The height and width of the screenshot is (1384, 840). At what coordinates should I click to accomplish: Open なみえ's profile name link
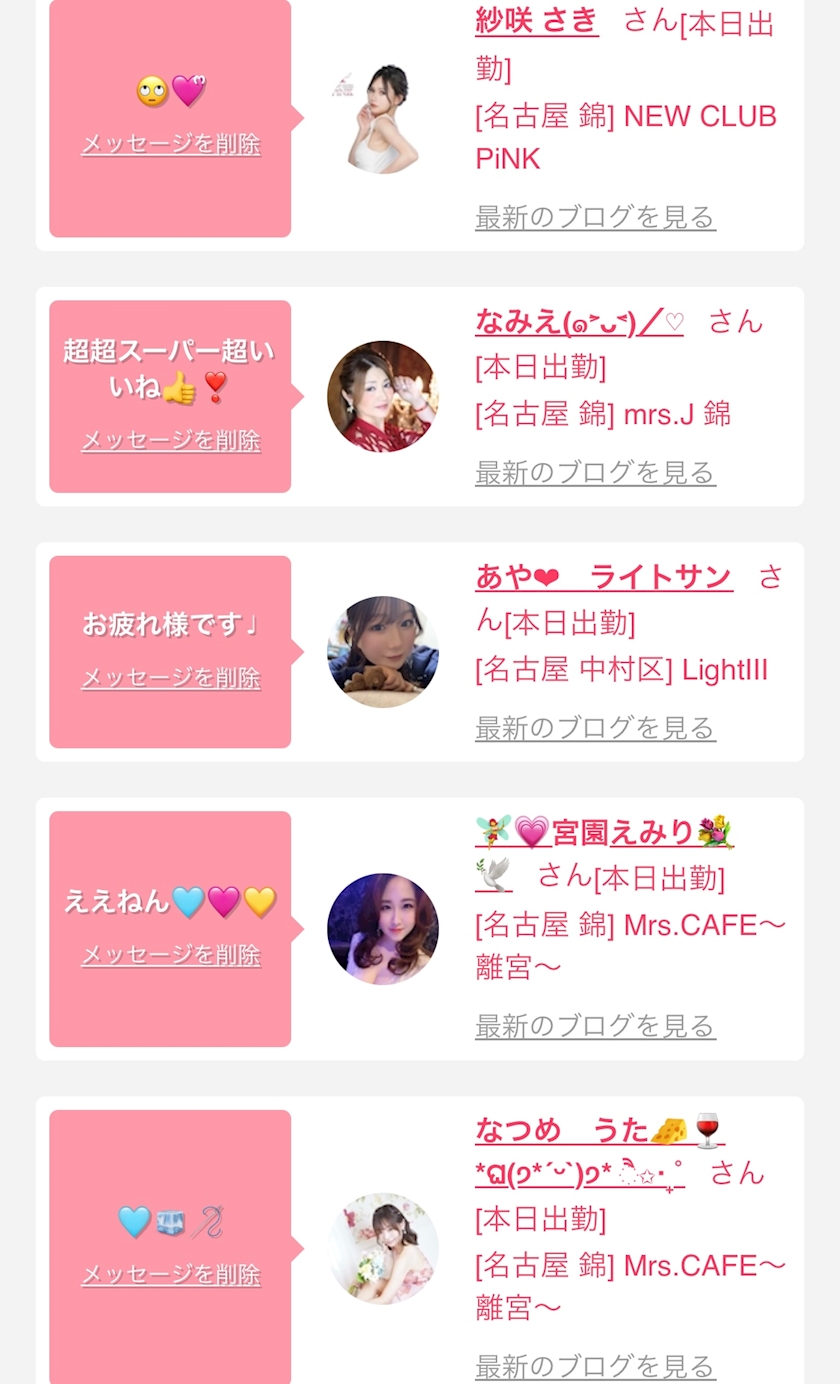[579, 322]
